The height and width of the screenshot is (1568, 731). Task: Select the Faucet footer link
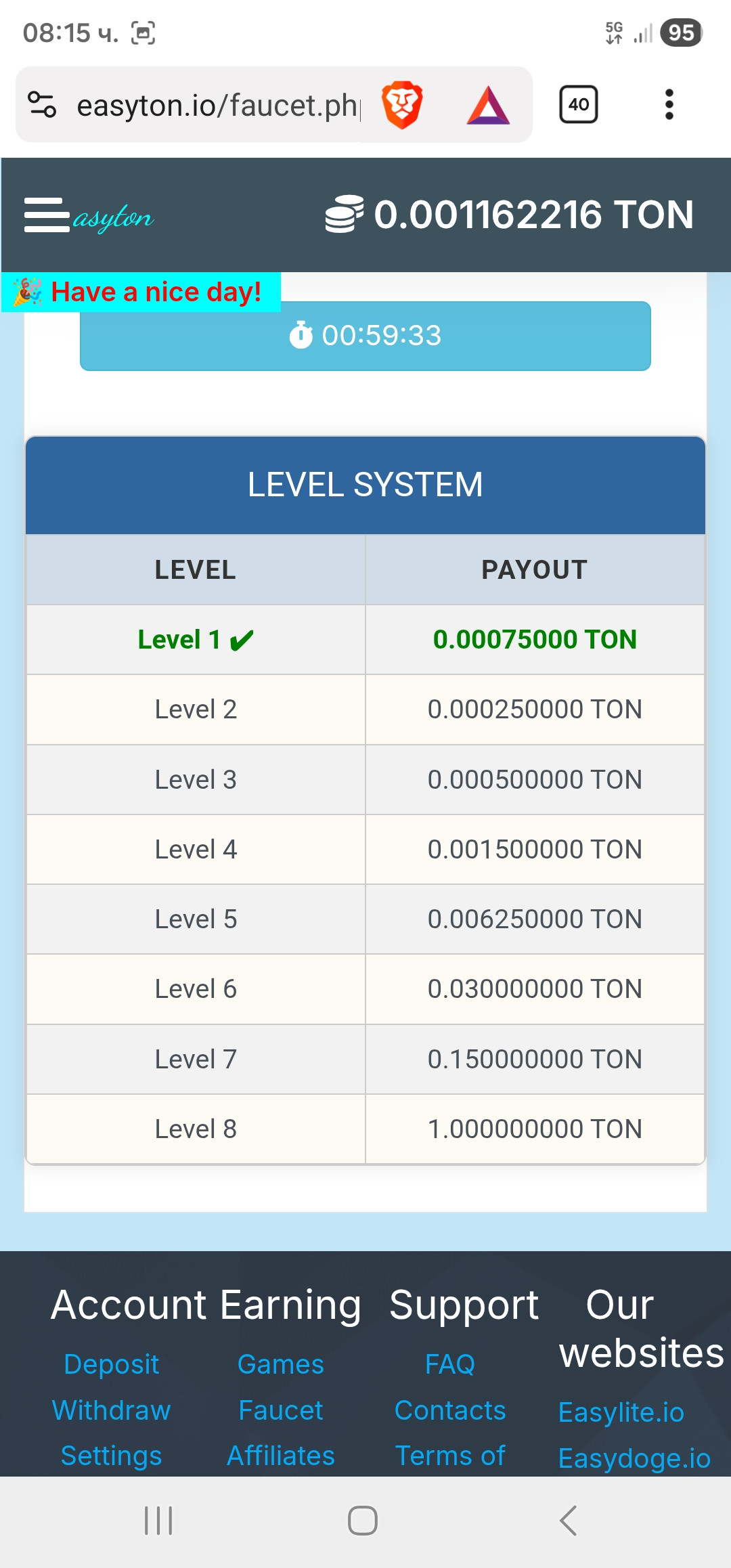click(x=281, y=1410)
